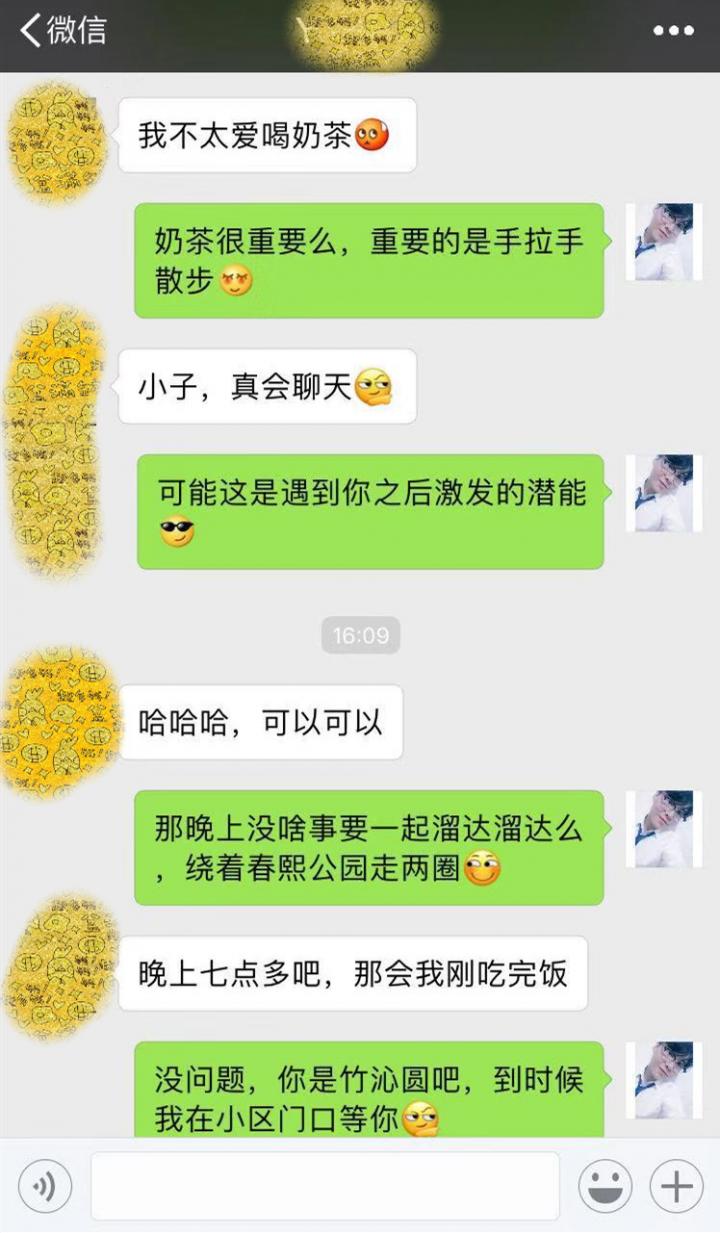Open the avatar beside 我不太爱喝奶茶

click(55, 138)
